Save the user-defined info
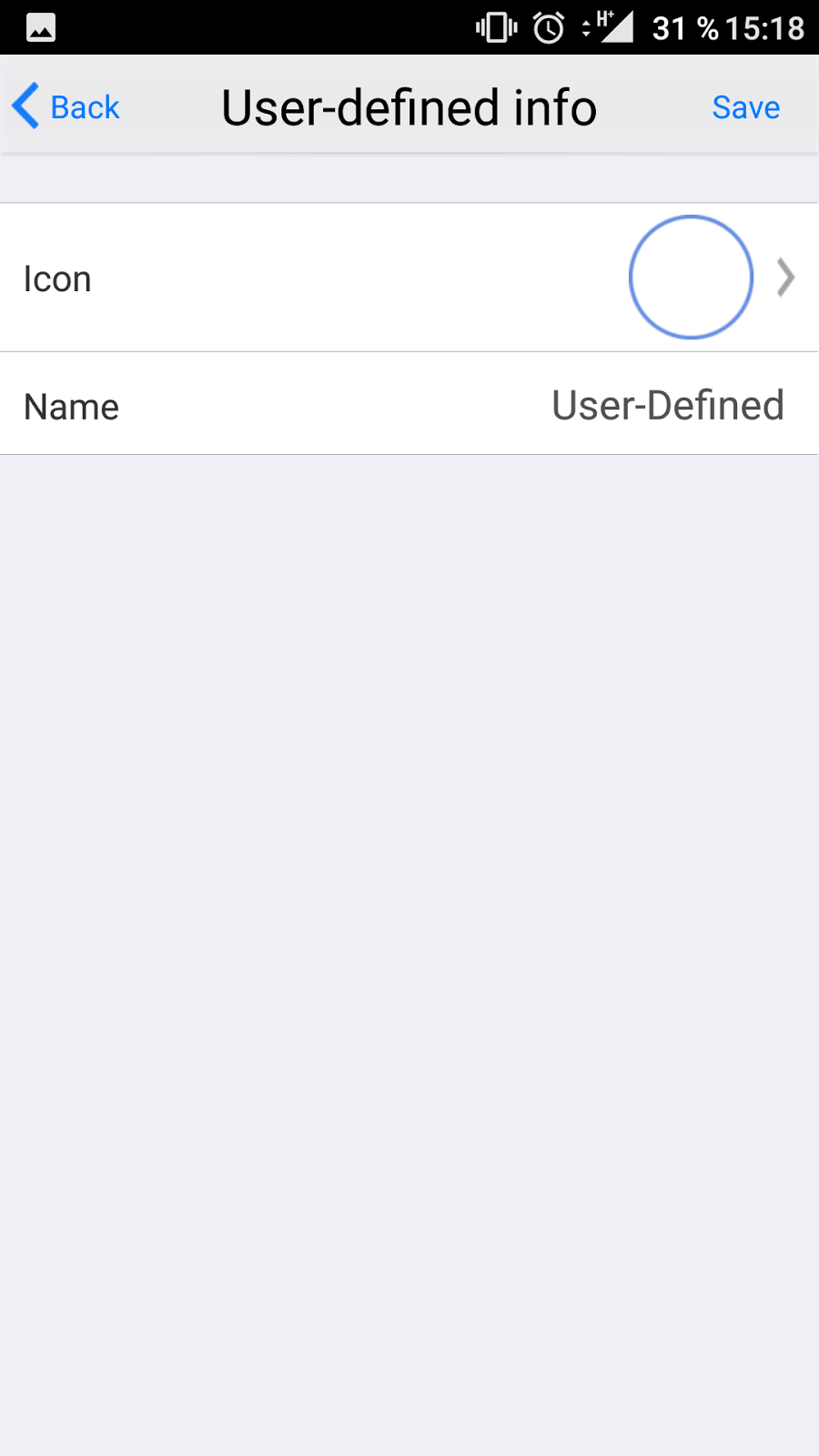This screenshot has height=1456, width=819. click(745, 107)
